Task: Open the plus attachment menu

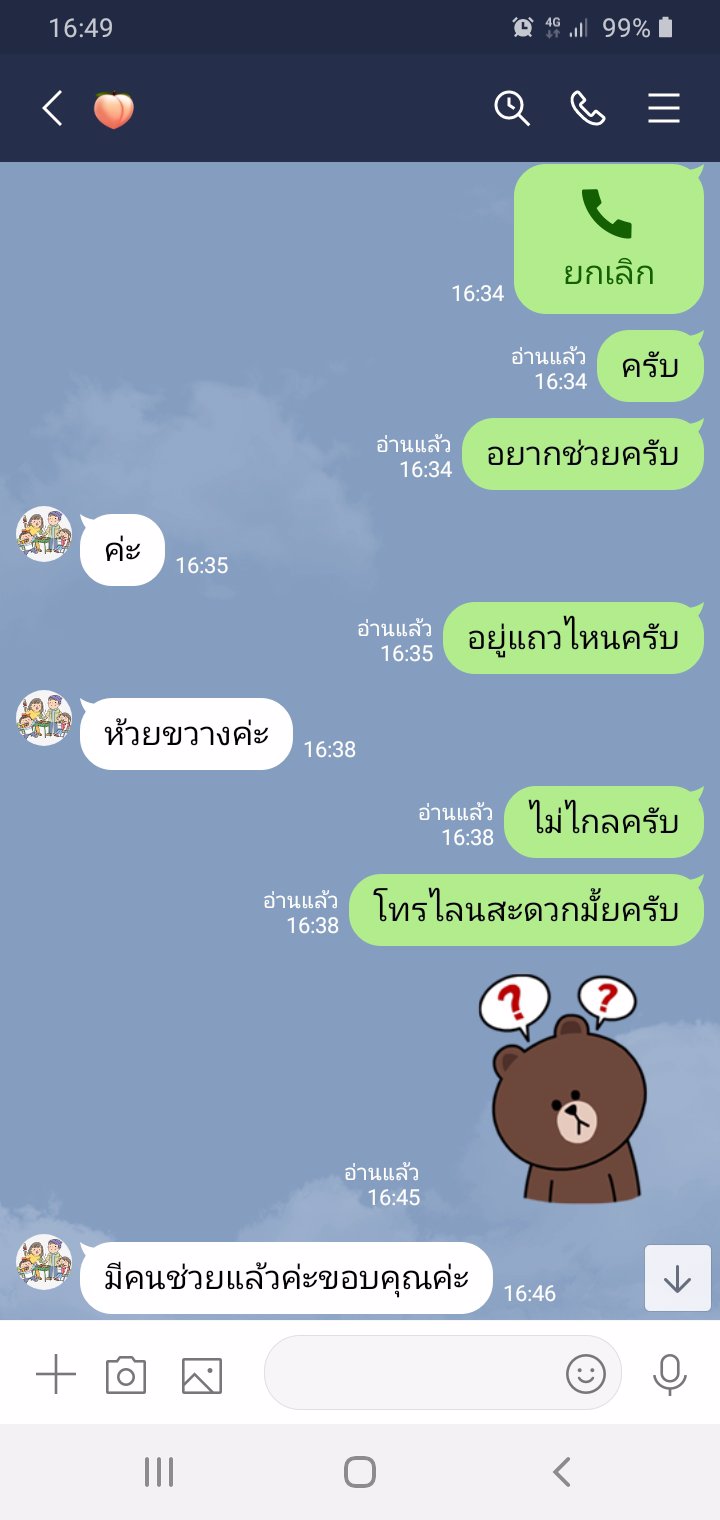Action: (56, 1376)
